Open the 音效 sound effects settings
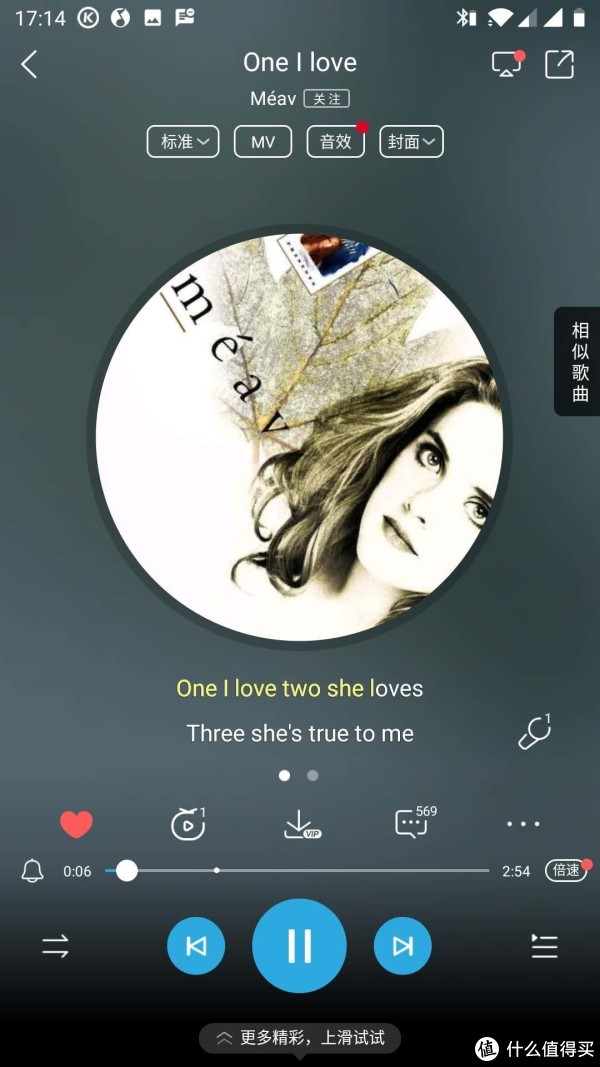Image resolution: width=600 pixels, height=1067 pixels. point(336,142)
